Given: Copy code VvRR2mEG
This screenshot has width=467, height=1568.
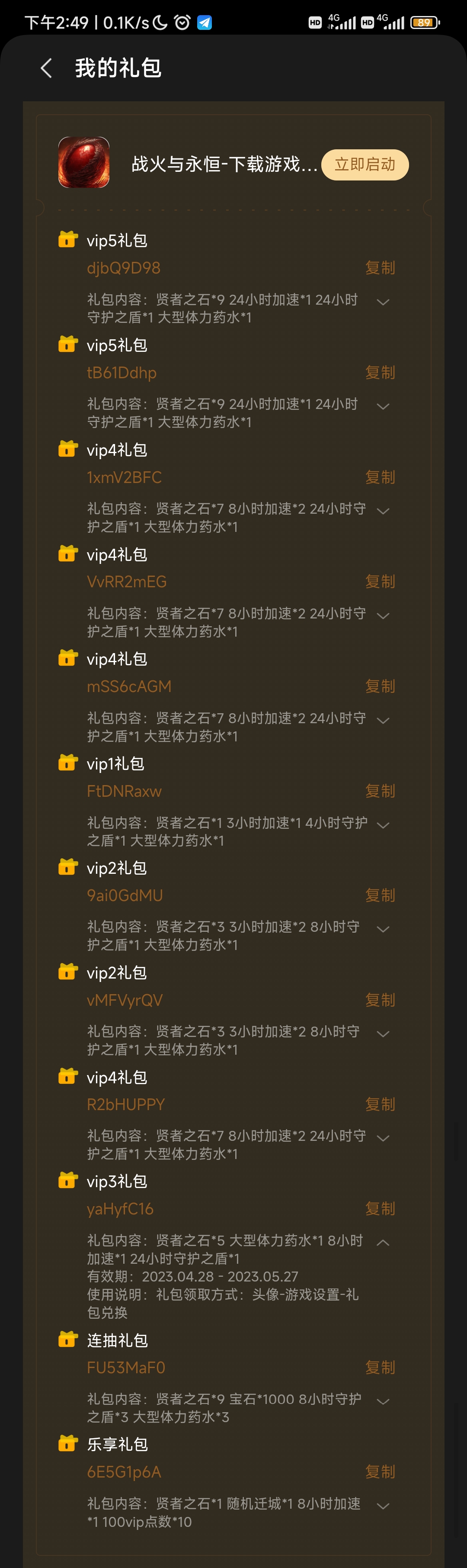Looking at the screenshot, I should [x=380, y=581].
